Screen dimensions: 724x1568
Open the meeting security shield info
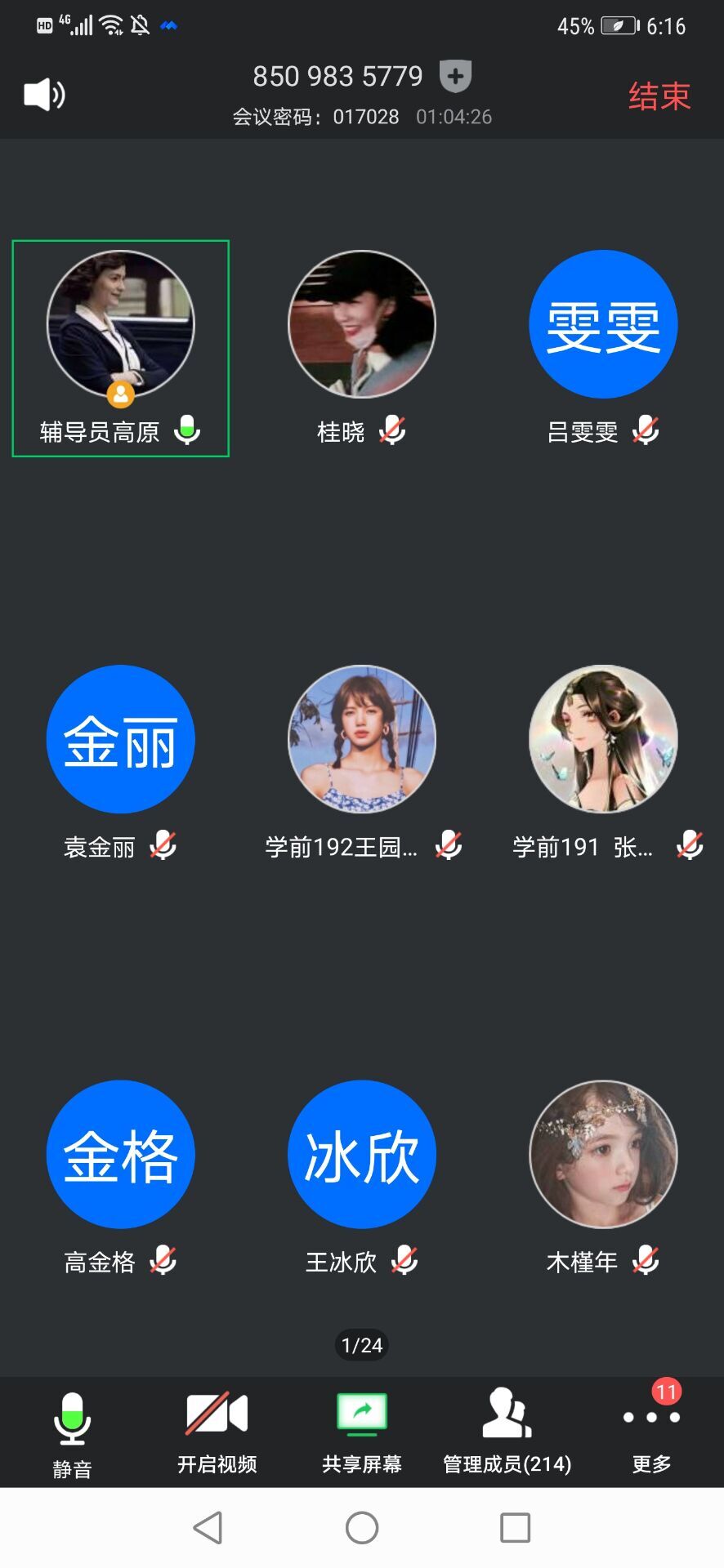(x=455, y=77)
